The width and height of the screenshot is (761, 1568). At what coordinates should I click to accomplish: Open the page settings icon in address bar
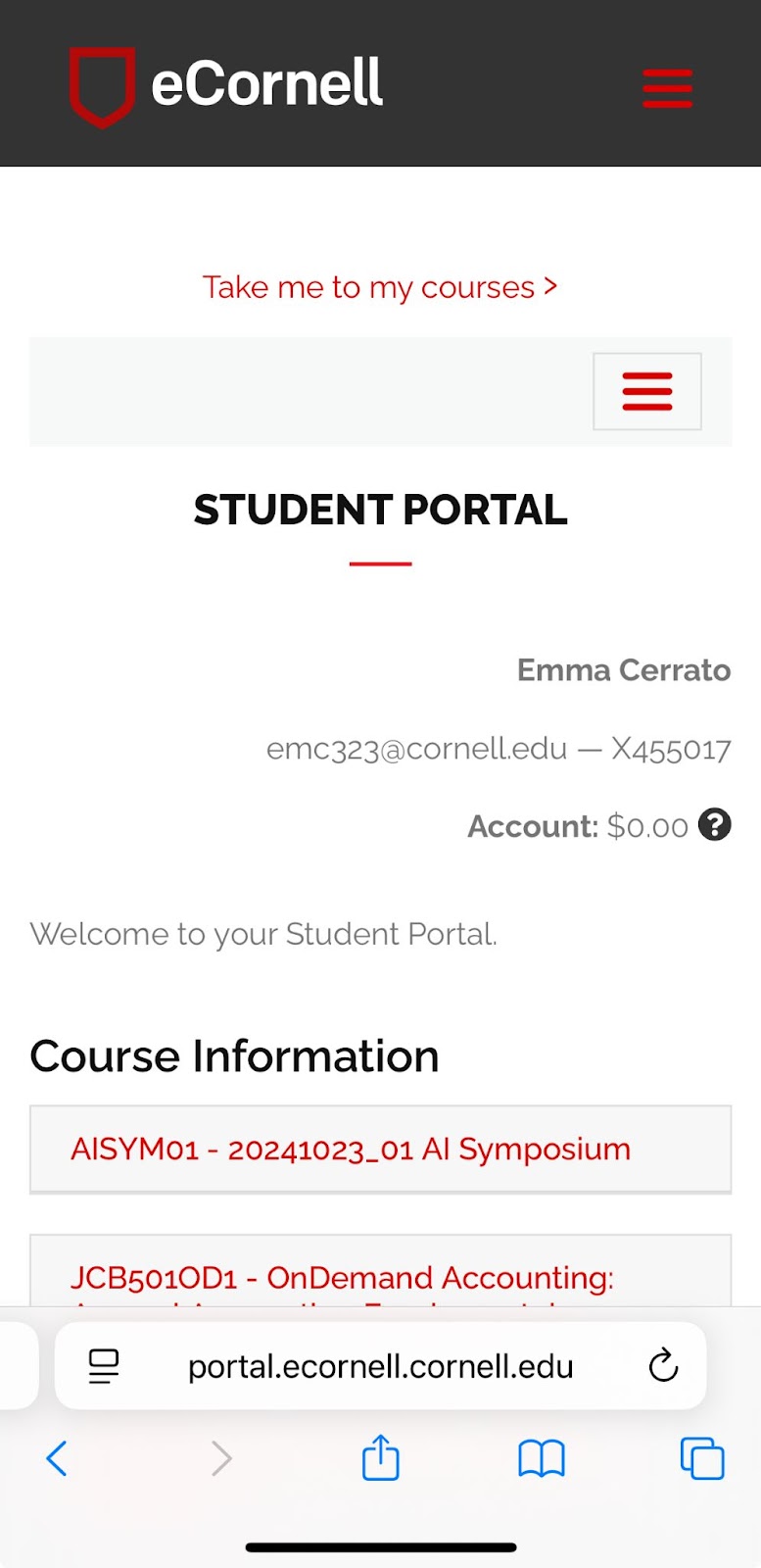click(x=104, y=1366)
